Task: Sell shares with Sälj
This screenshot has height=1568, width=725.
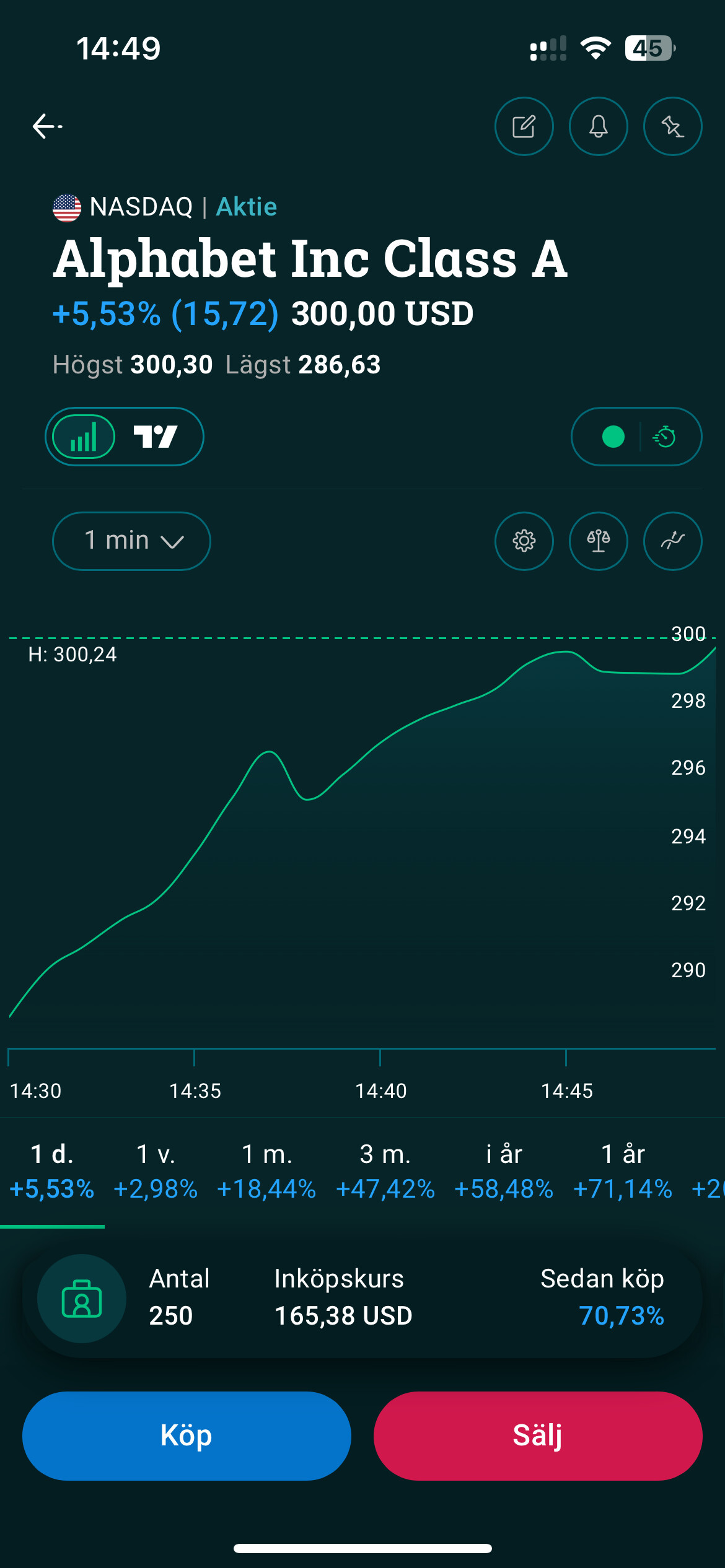Action: [538, 1435]
